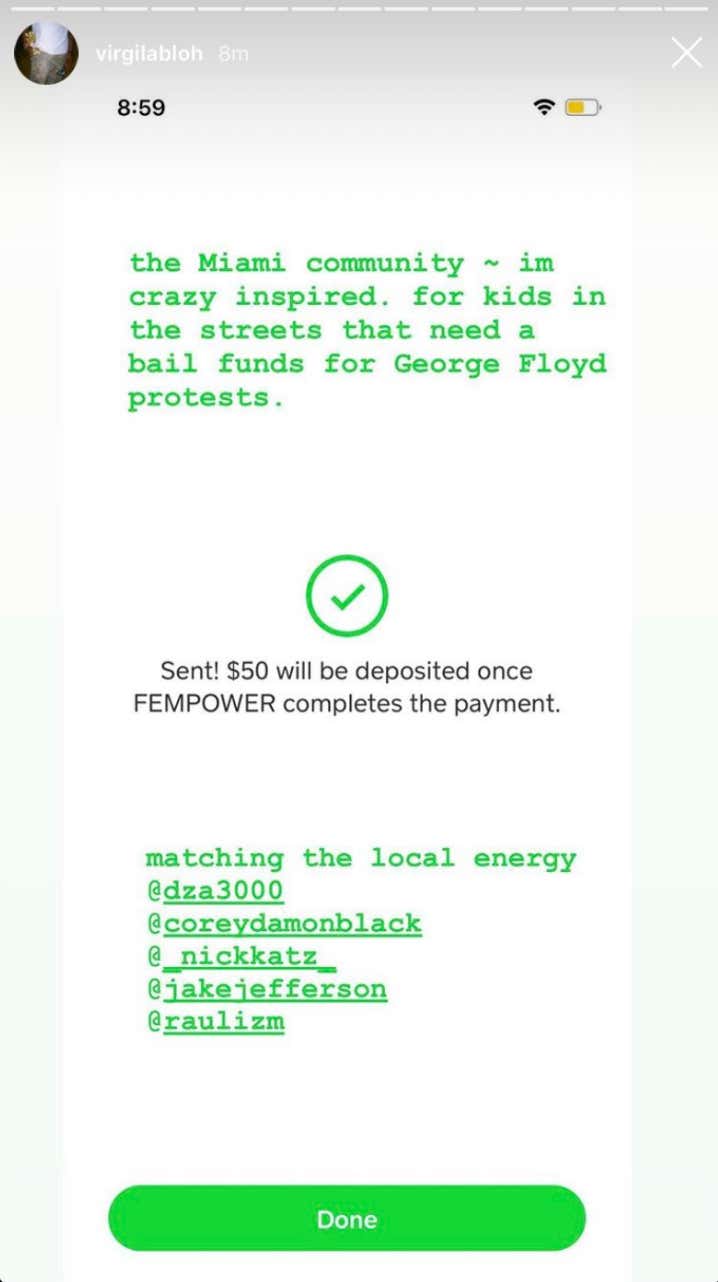718x1282 pixels.
Task: Open the @coreydamonblack mention
Action: click(x=284, y=924)
